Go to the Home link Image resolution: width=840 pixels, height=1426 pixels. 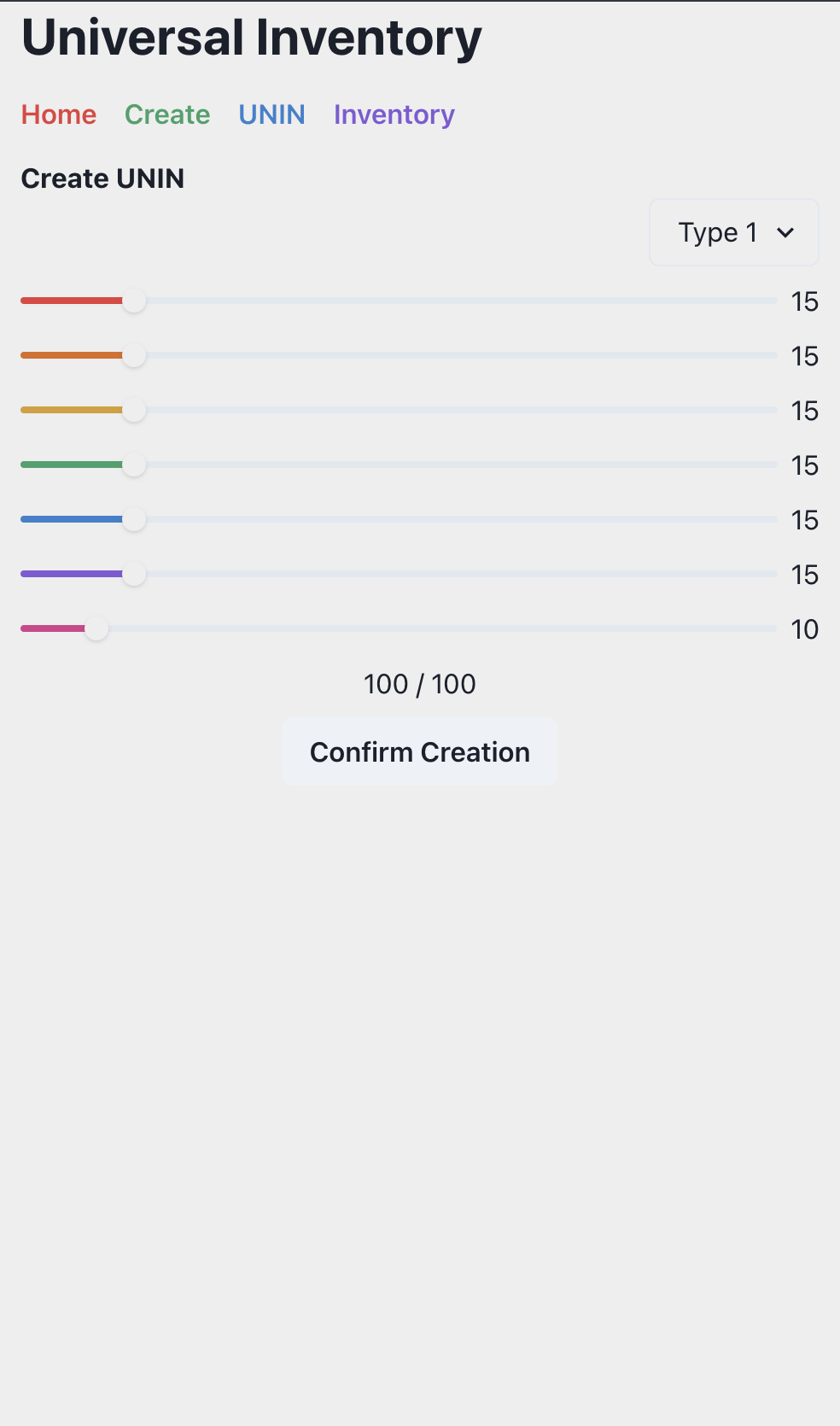[59, 114]
